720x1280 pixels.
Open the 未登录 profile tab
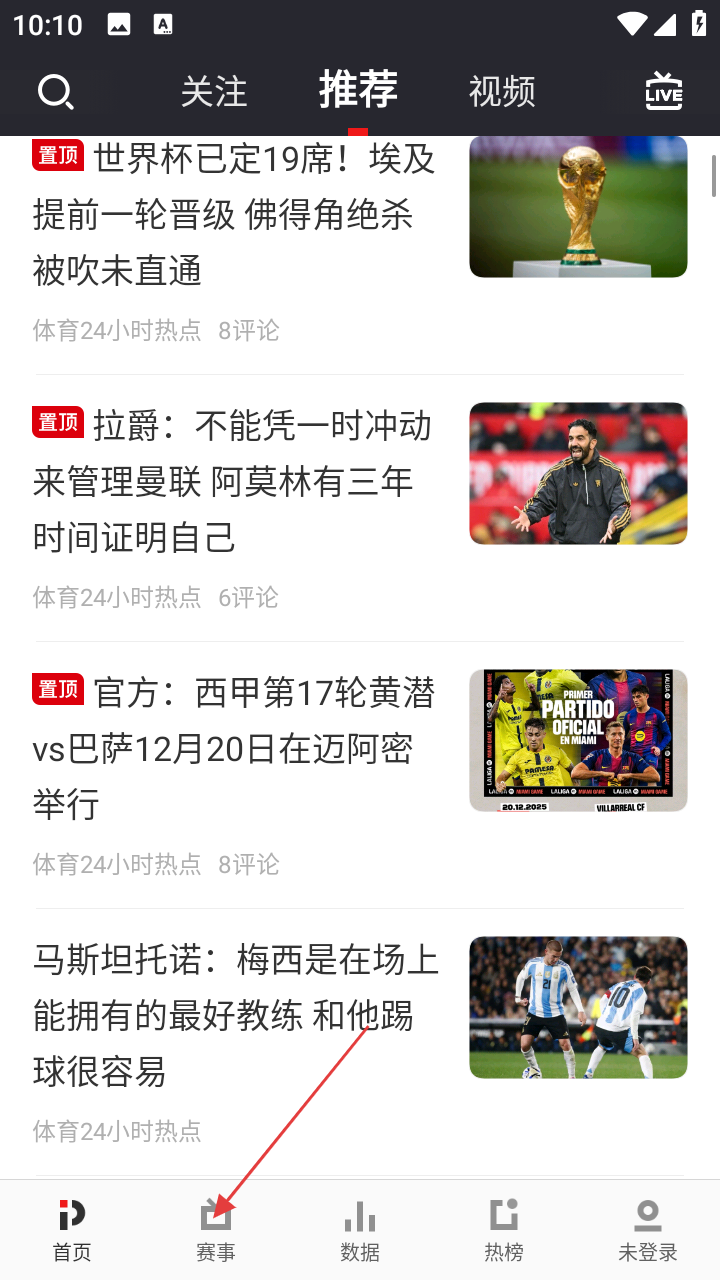point(648,1230)
